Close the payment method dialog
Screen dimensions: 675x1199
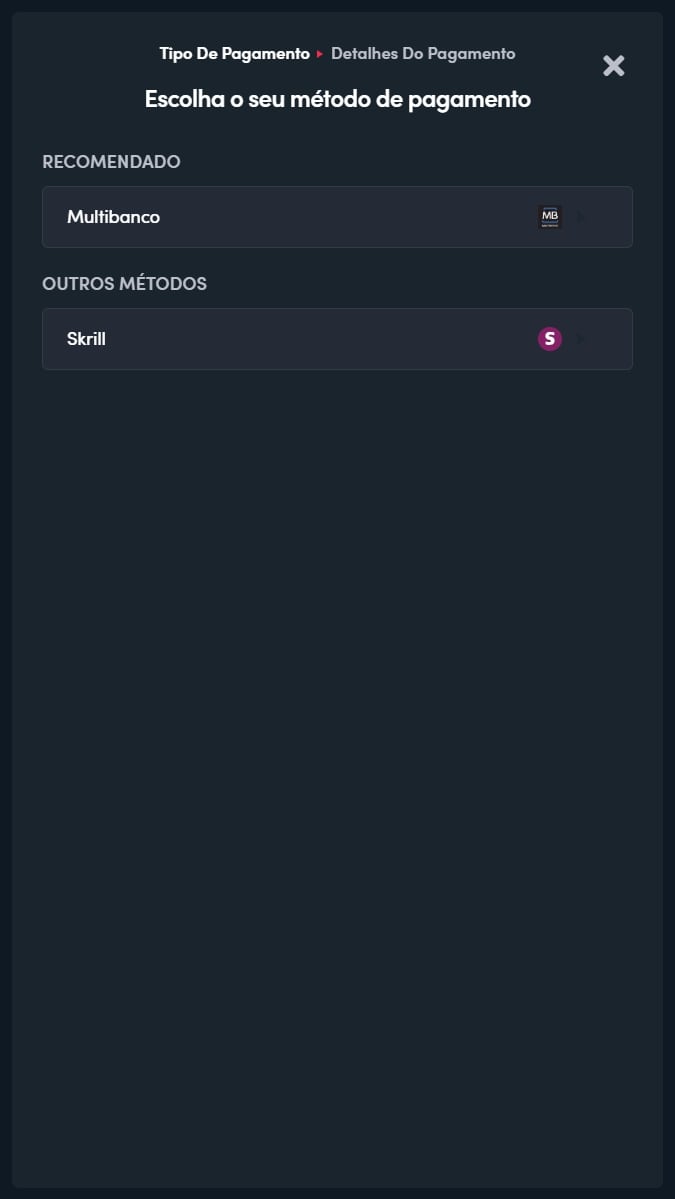click(613, 66)
